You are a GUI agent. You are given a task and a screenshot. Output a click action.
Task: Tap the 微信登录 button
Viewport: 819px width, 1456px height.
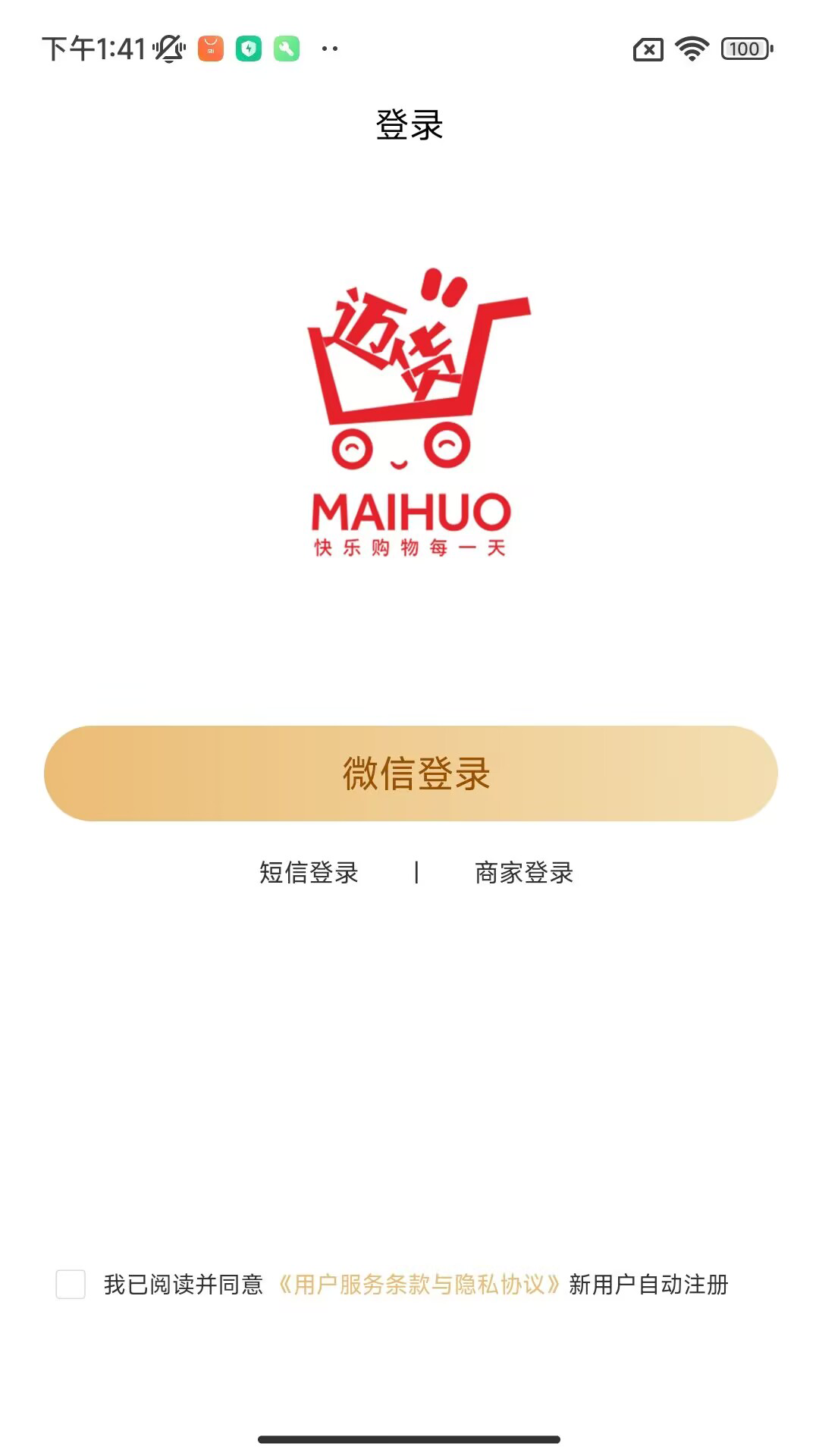(x=410, y=773)
